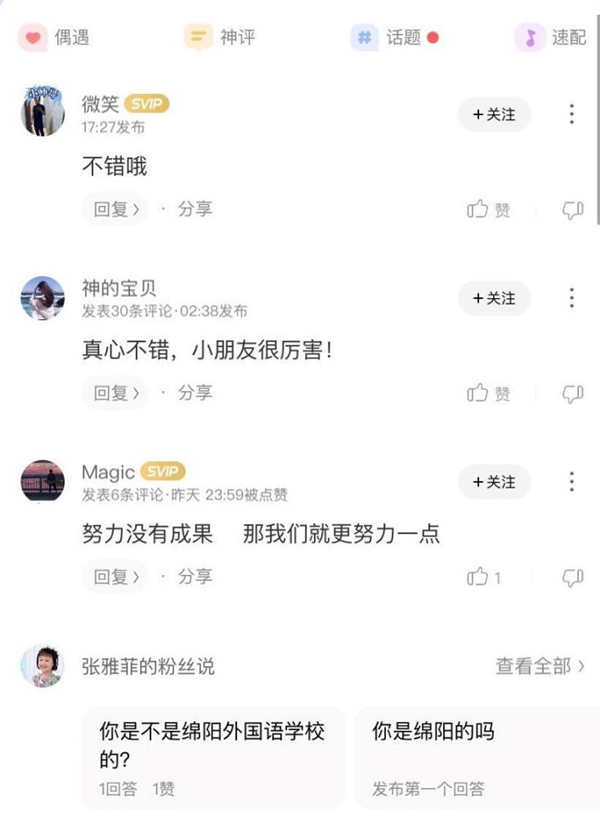
Task: Dislike Magic's comment
Action: coord(572,577)
